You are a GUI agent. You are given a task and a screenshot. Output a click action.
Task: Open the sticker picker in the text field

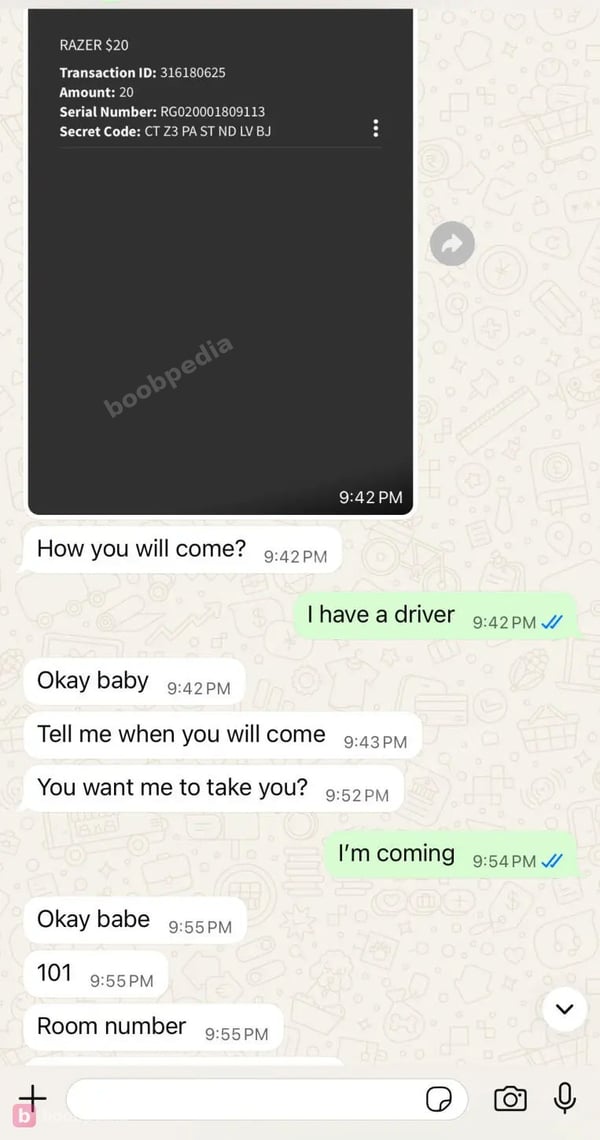pyautogui.click(x=439, y=1099)
